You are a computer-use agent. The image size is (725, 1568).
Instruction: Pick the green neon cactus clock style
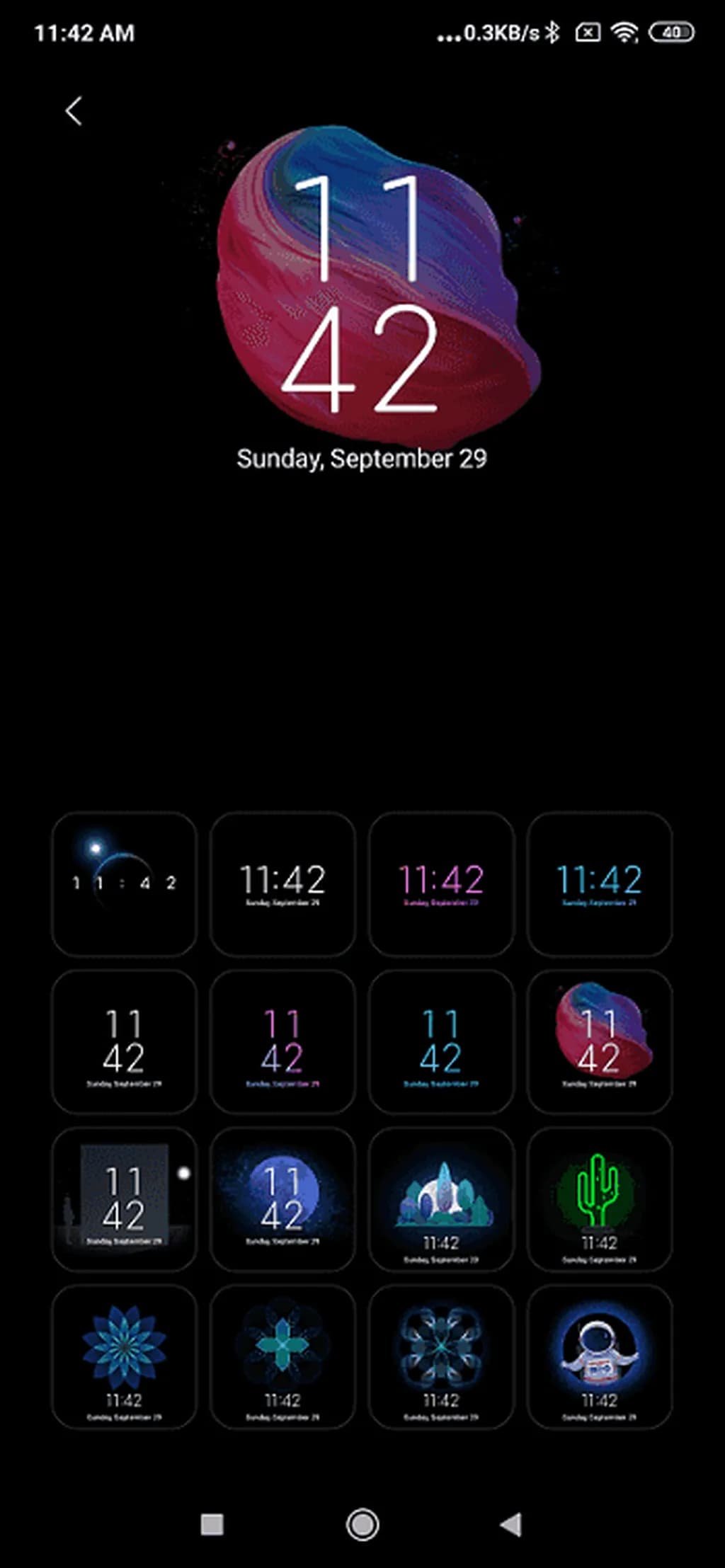pyautogui.click(x=600, y=1200)
